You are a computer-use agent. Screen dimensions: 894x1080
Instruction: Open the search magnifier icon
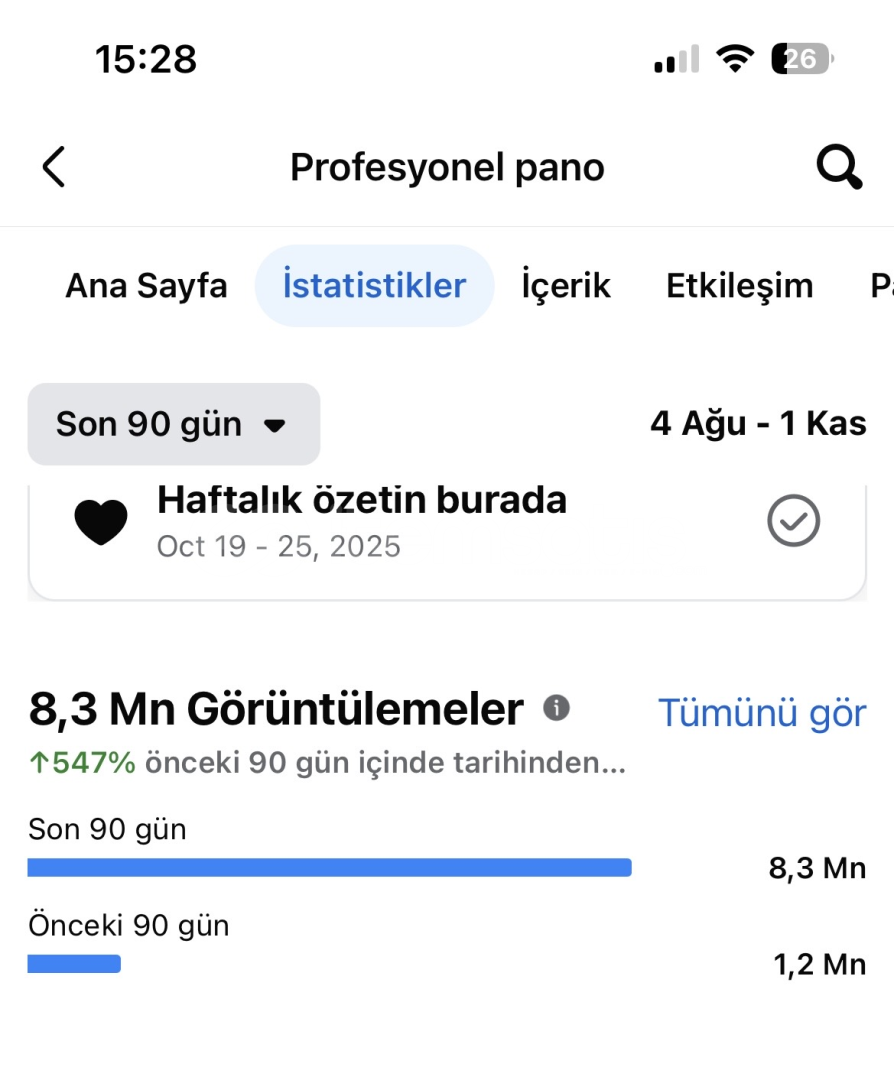[x=838, y=167]
